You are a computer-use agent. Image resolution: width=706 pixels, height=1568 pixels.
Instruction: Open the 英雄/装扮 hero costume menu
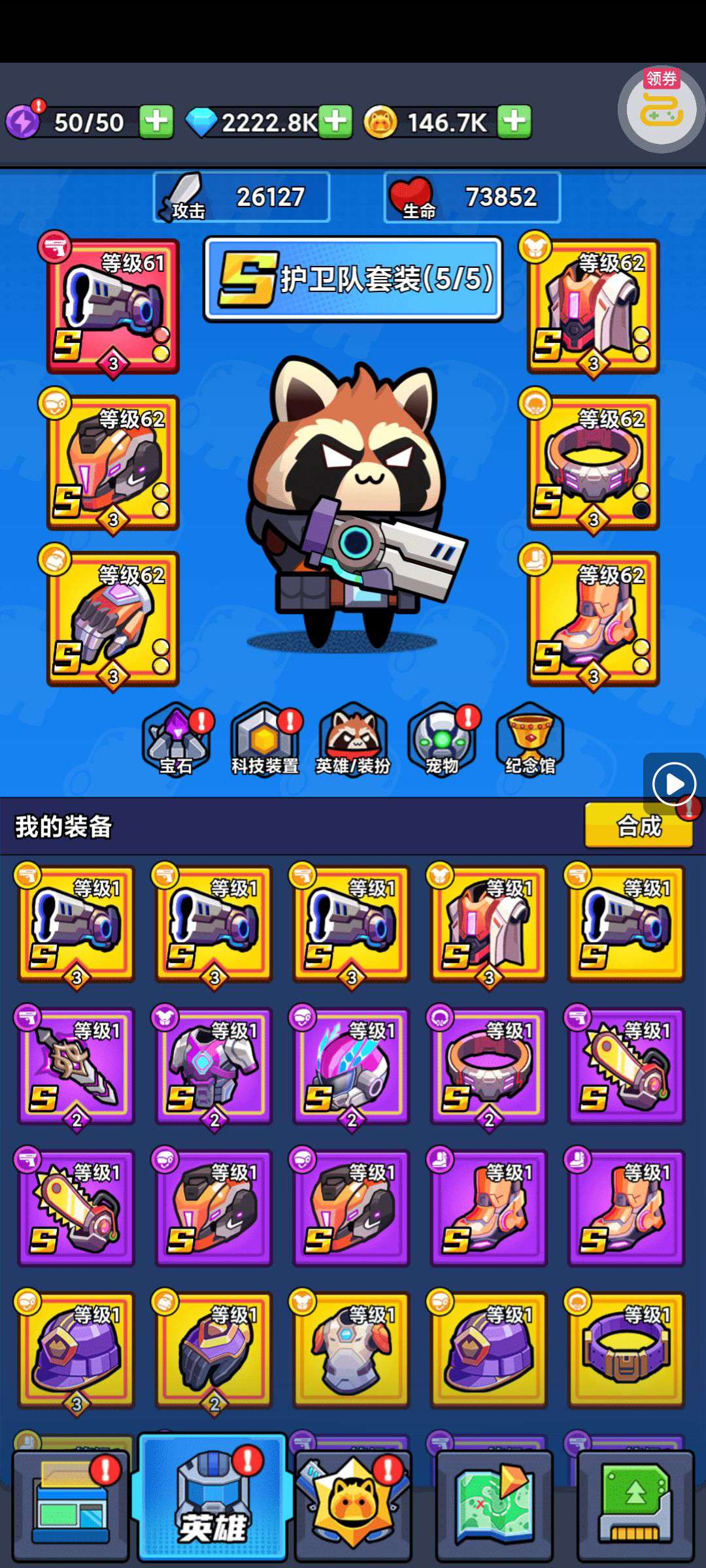click(353, 740)
